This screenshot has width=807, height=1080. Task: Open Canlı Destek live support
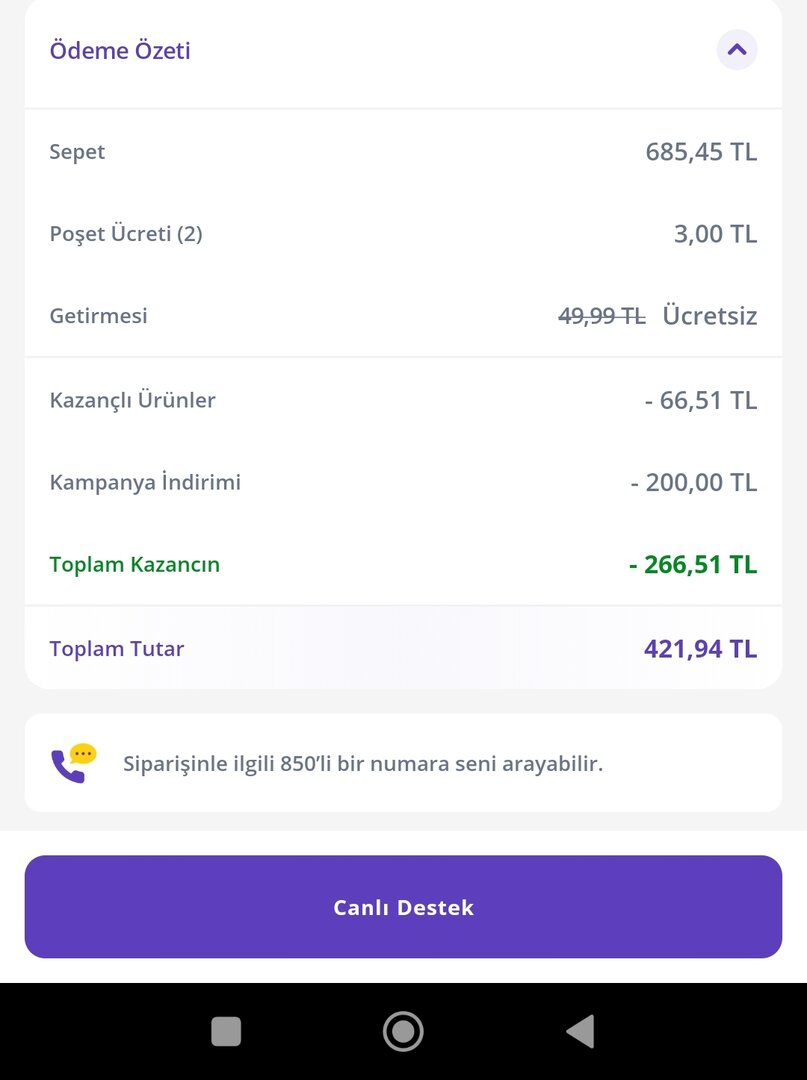click(403, 907)
